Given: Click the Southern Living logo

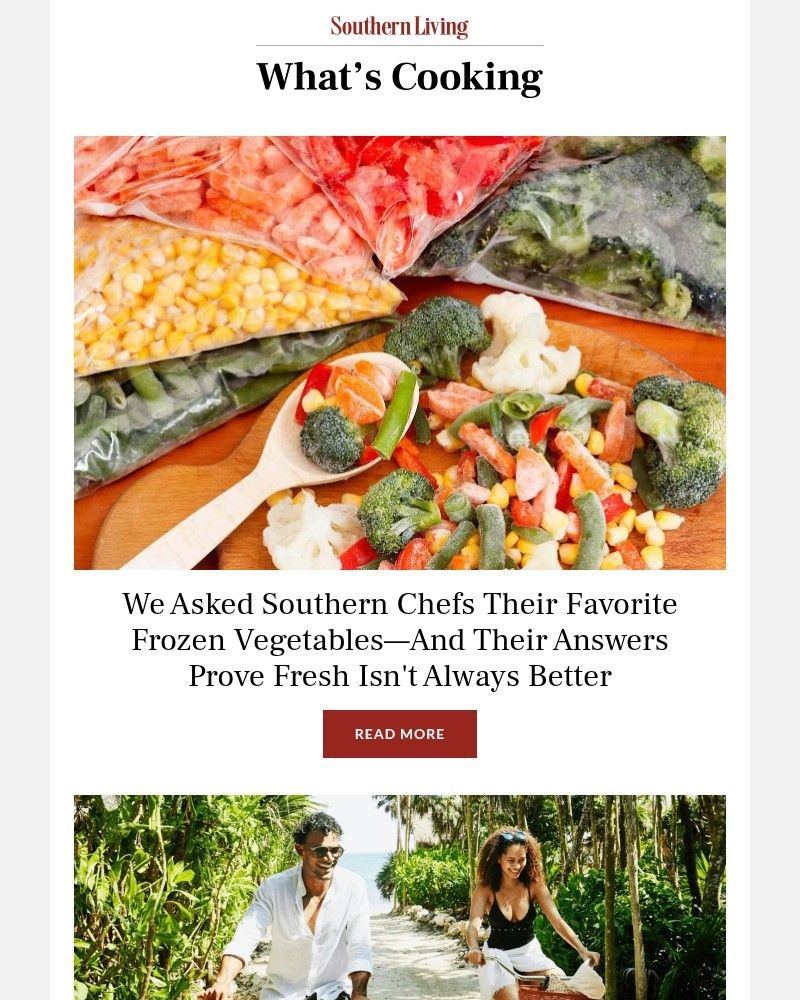Looking at the screenshot, I should [x=400, y=25].
